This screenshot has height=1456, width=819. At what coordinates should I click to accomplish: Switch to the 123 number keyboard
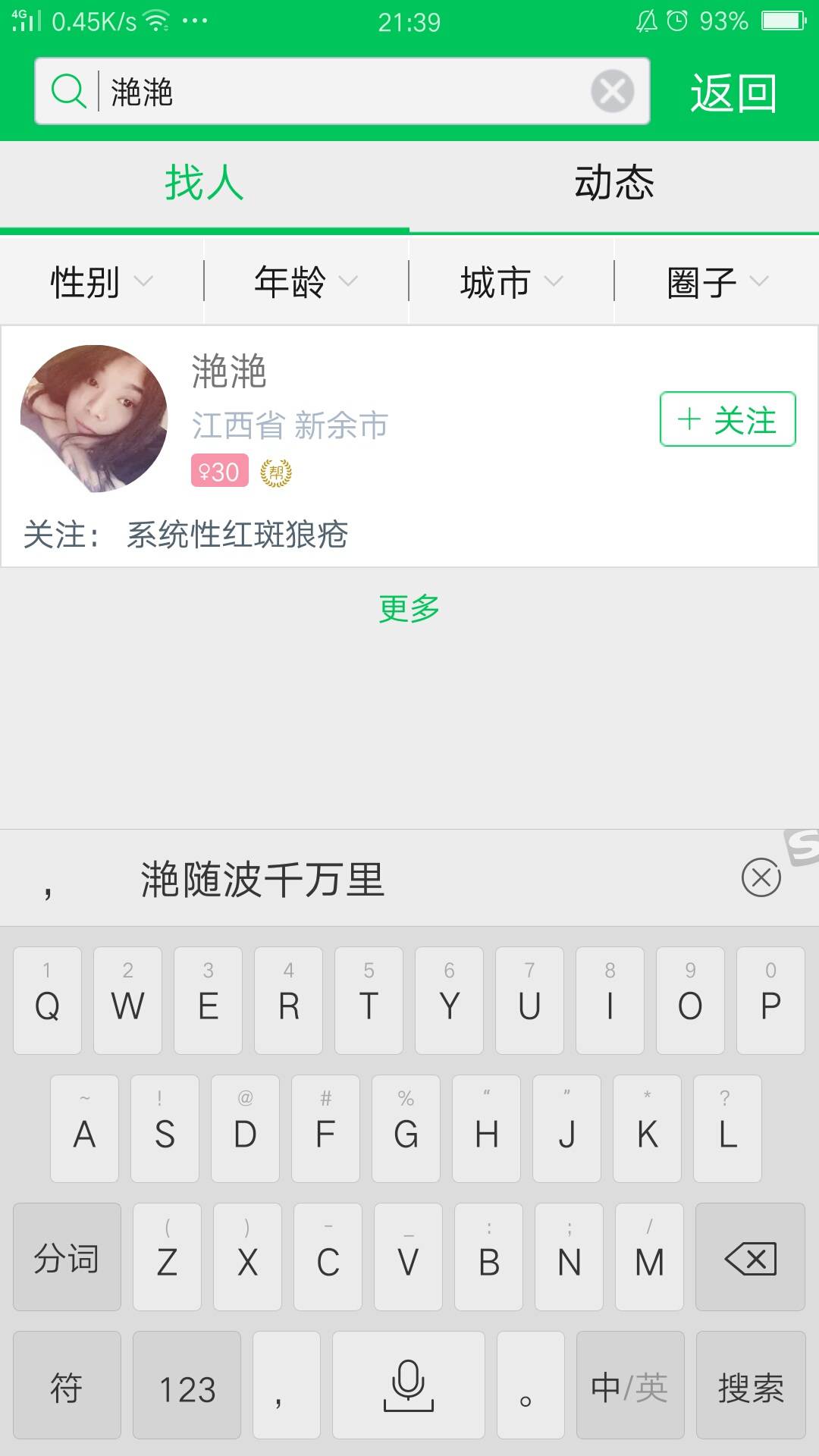[187, 1386]
